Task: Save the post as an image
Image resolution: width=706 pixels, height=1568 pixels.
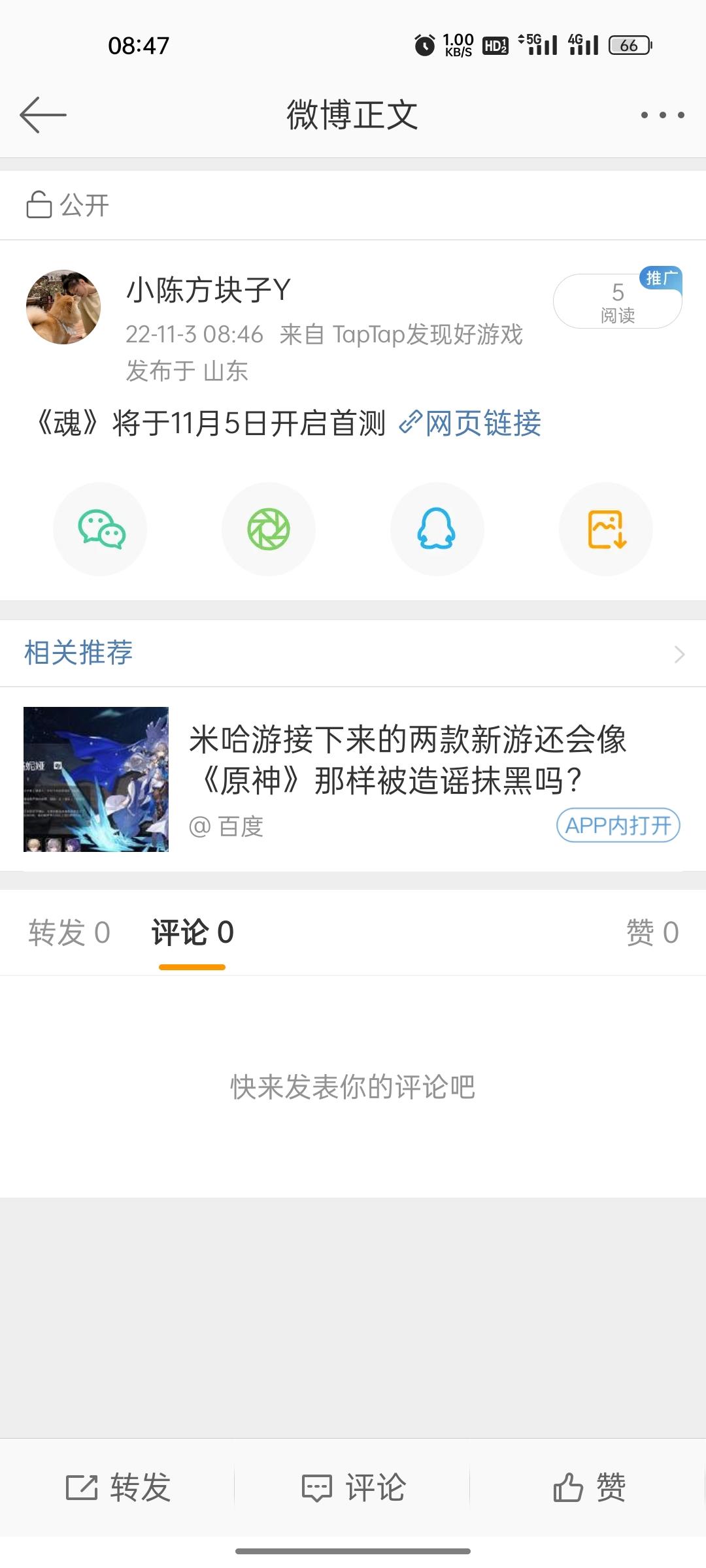Action: tap(606, 529)
